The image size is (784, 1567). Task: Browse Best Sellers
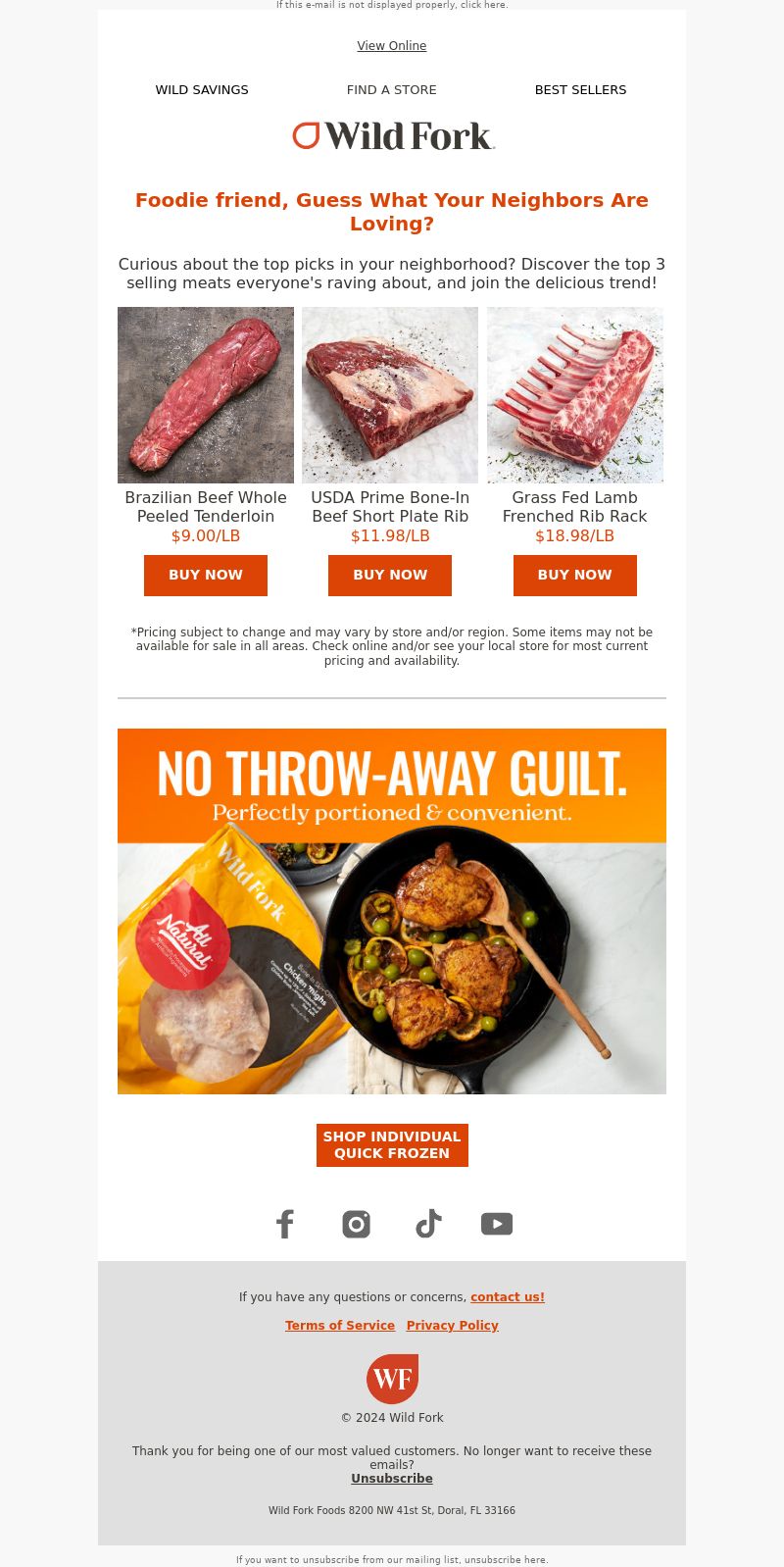(580, 89)
